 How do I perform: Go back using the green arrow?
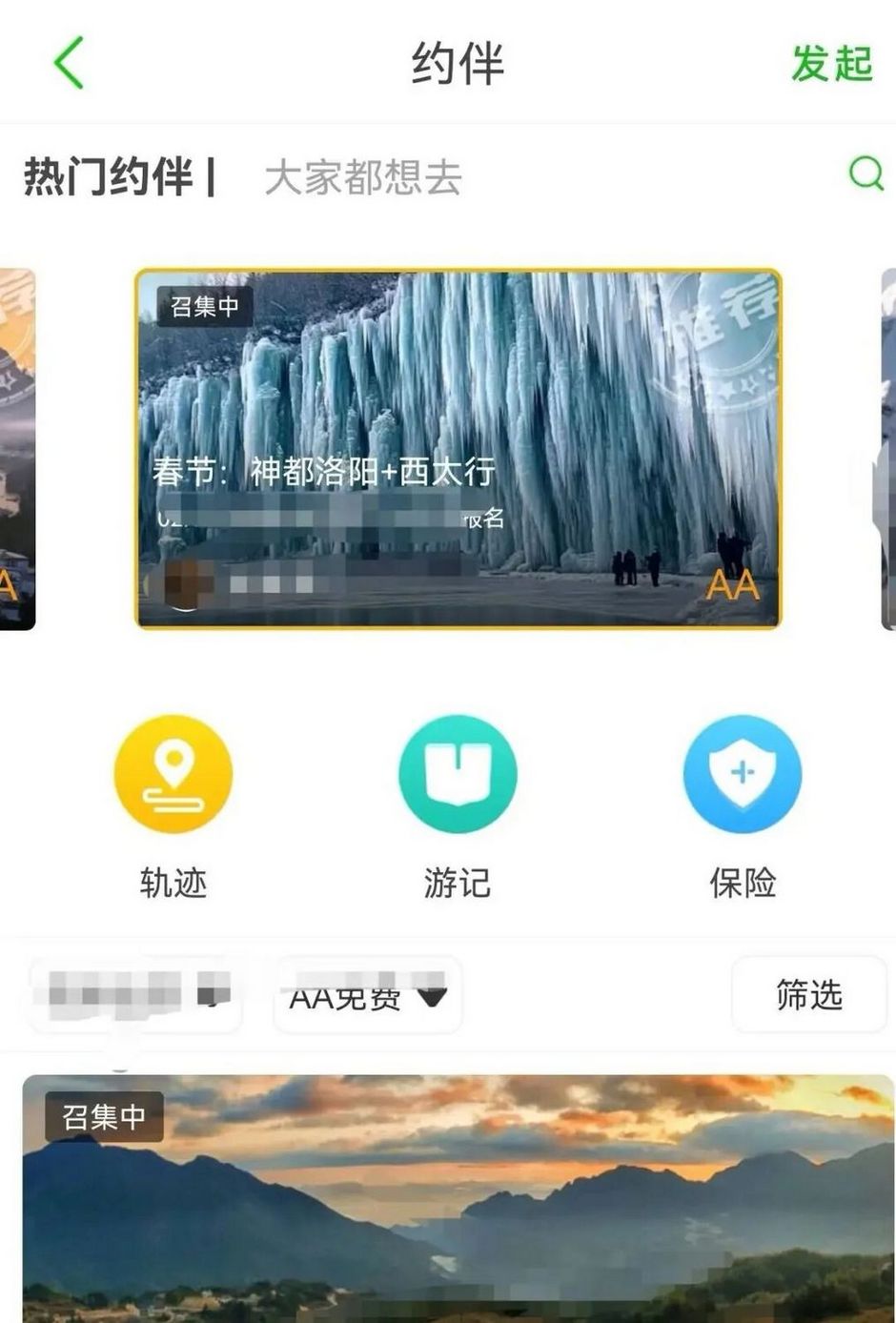coord(70,63)
